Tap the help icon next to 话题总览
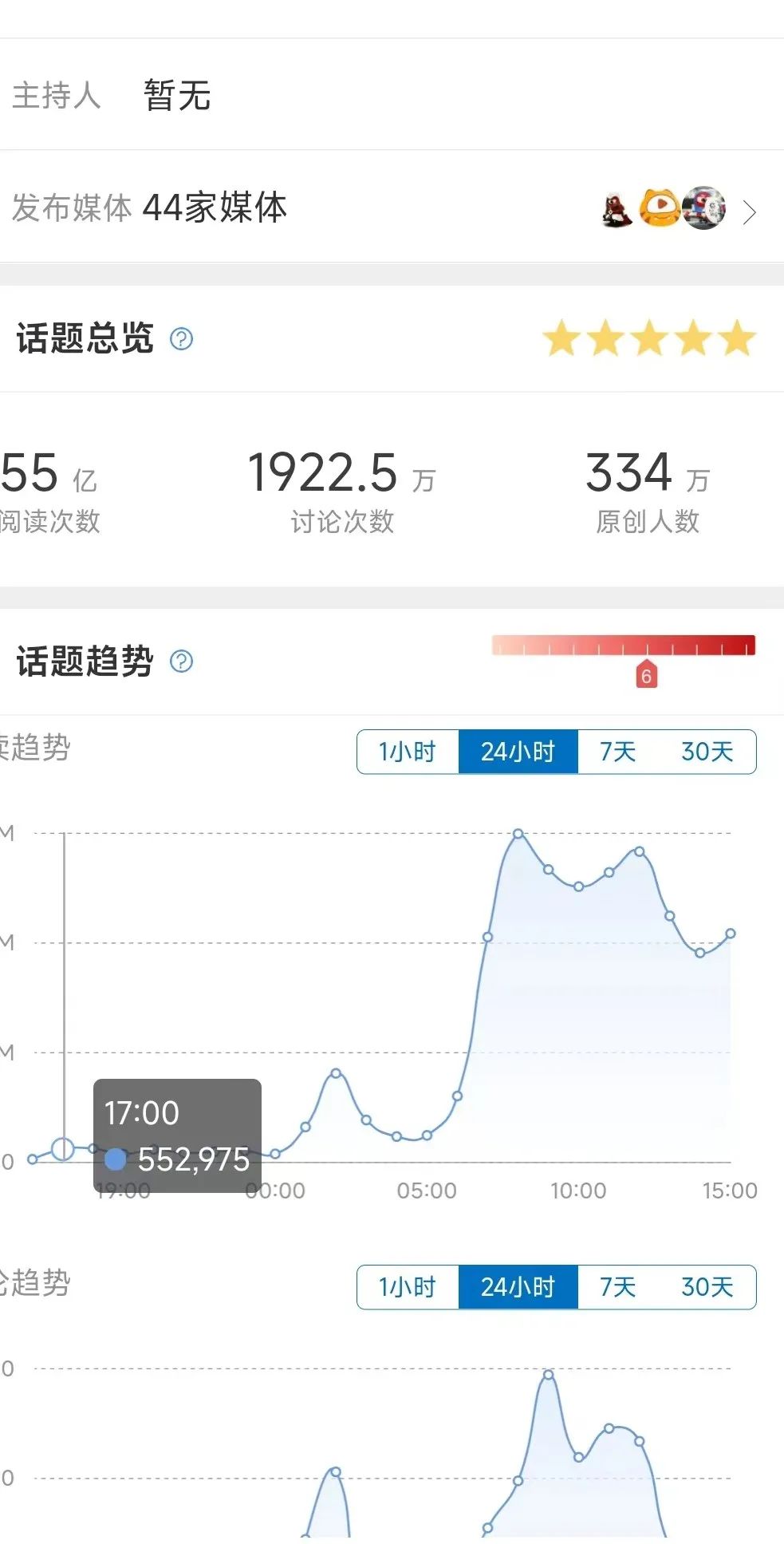This screenshot has width=784, height=1544. 182,339
